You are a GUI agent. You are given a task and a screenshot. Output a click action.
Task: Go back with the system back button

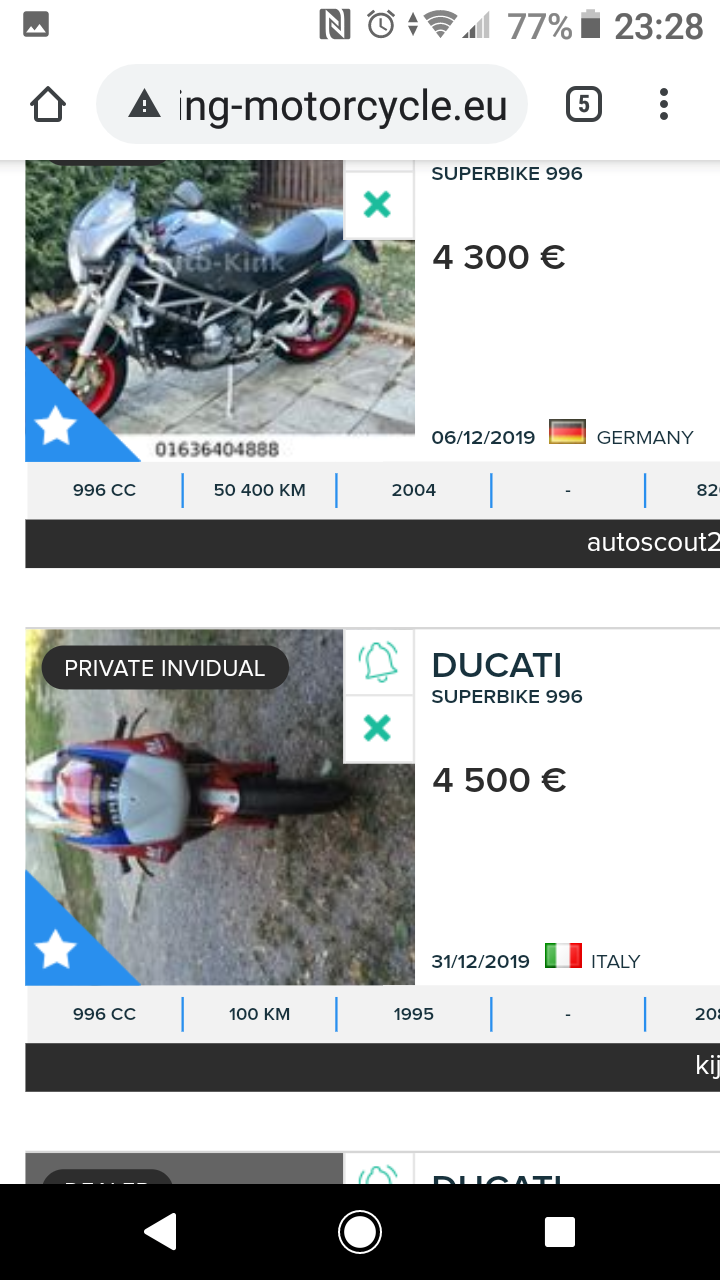160,1232
